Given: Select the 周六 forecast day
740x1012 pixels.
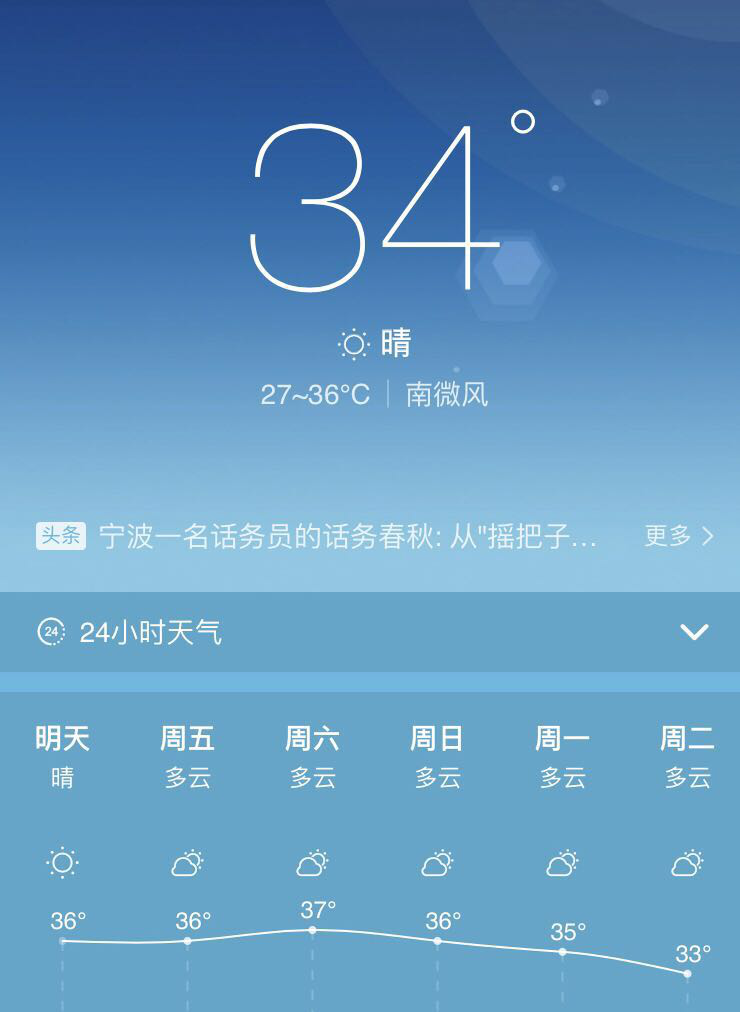Looking at the screenshot, I should 312,756.
